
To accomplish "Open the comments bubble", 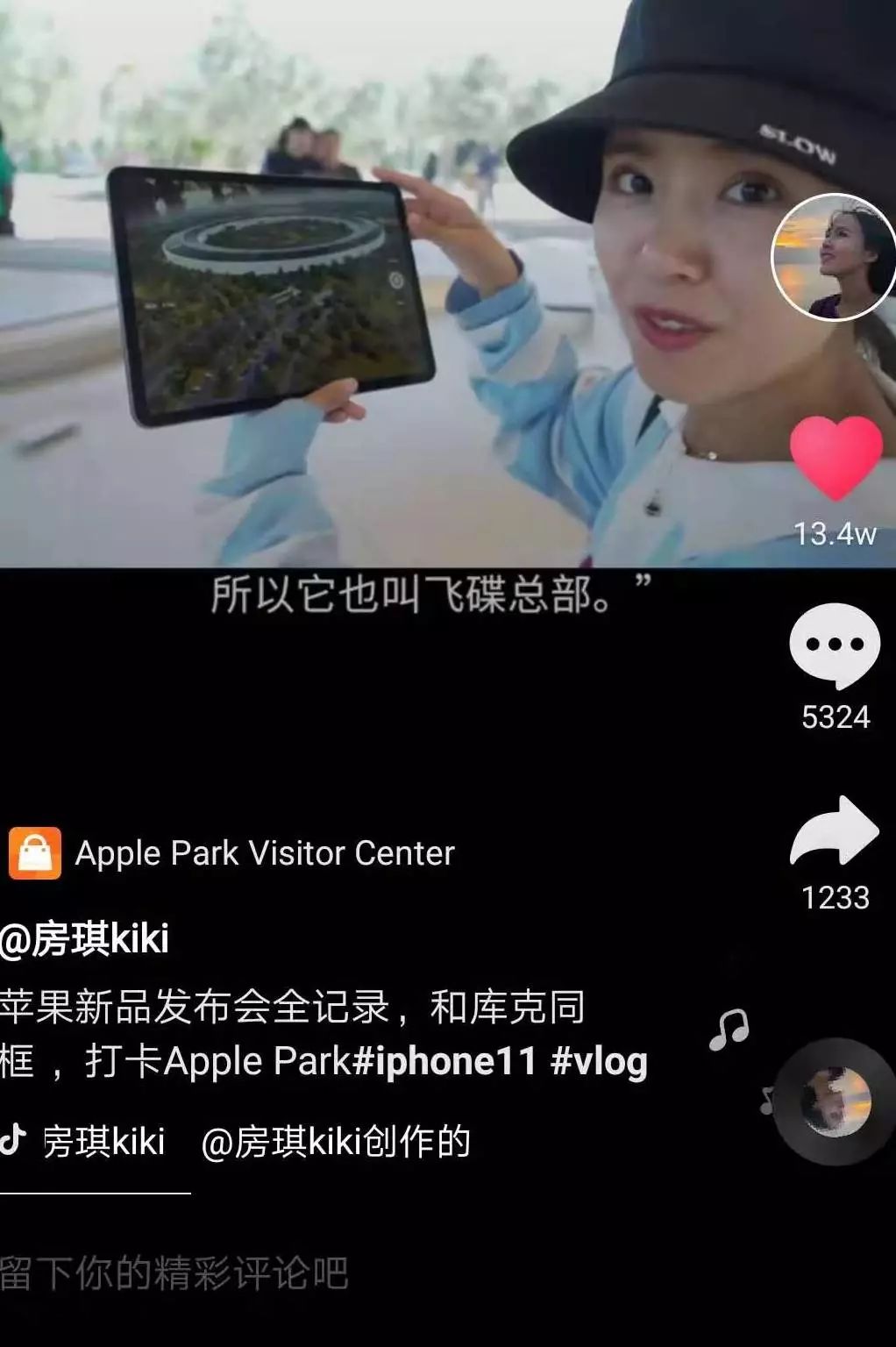I will 835,645.
